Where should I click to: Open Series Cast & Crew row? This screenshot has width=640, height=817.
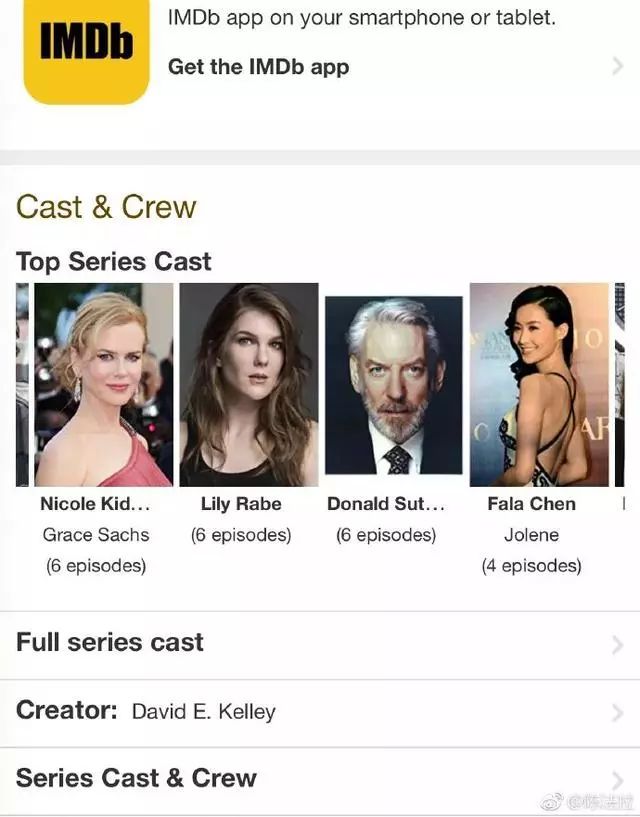pos(136,778)
